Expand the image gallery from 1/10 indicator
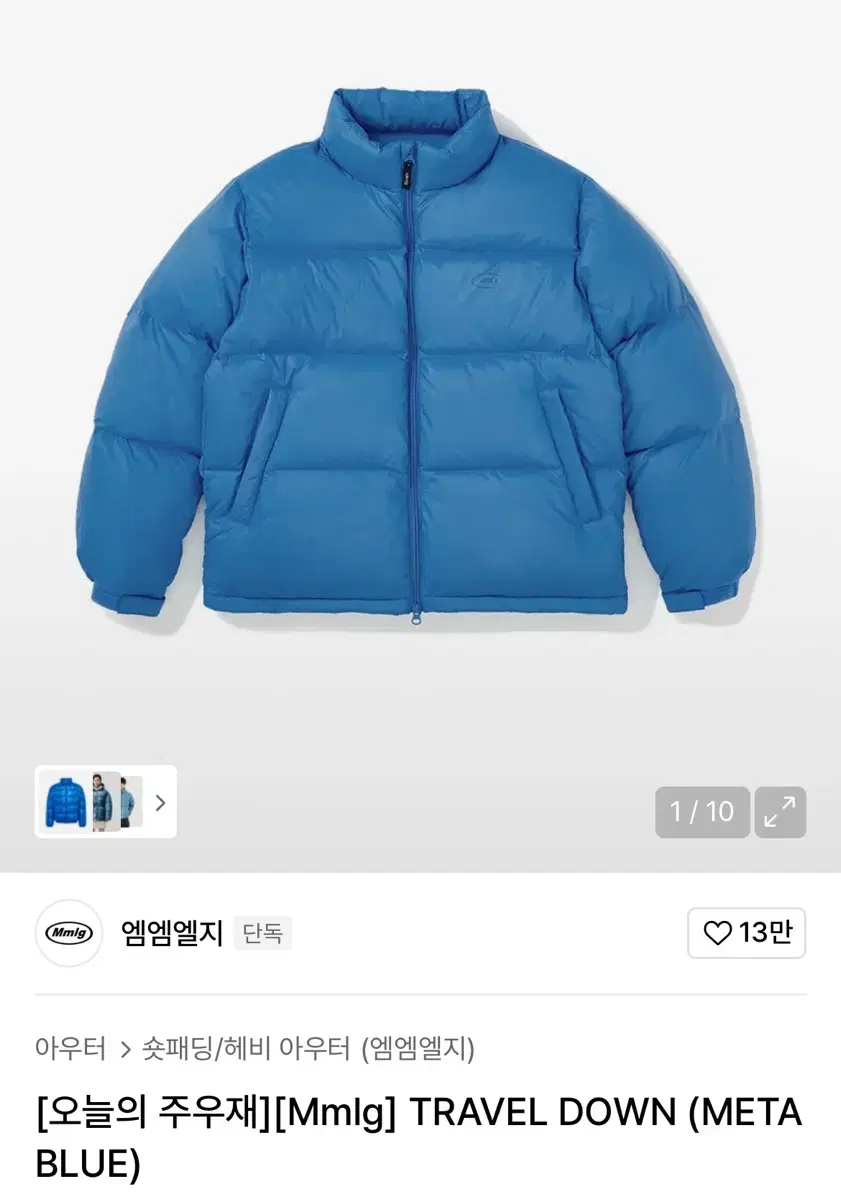The width and height of the screenshot is (841, 1200). [x=703, y=812]
